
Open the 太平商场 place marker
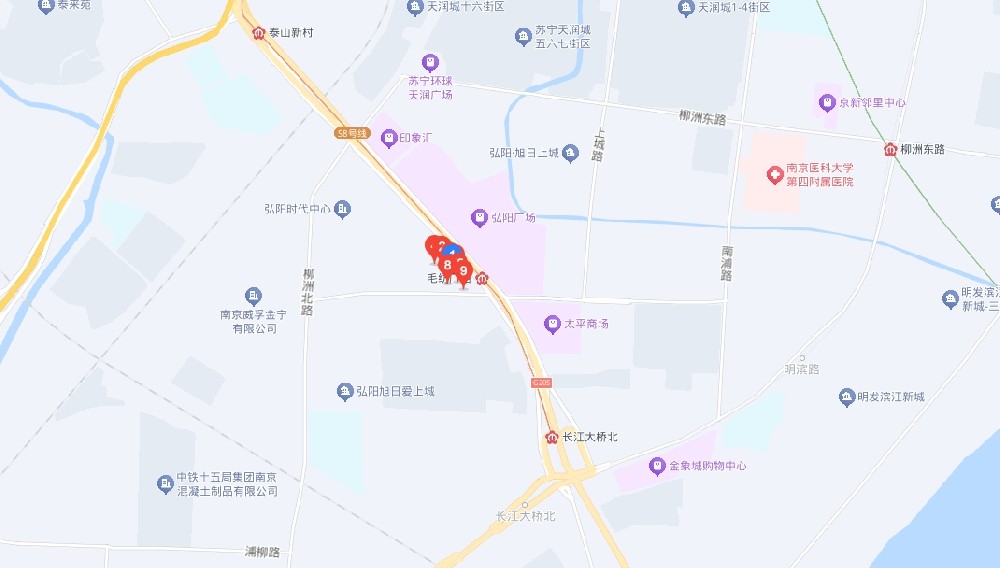tap(551, 323)
